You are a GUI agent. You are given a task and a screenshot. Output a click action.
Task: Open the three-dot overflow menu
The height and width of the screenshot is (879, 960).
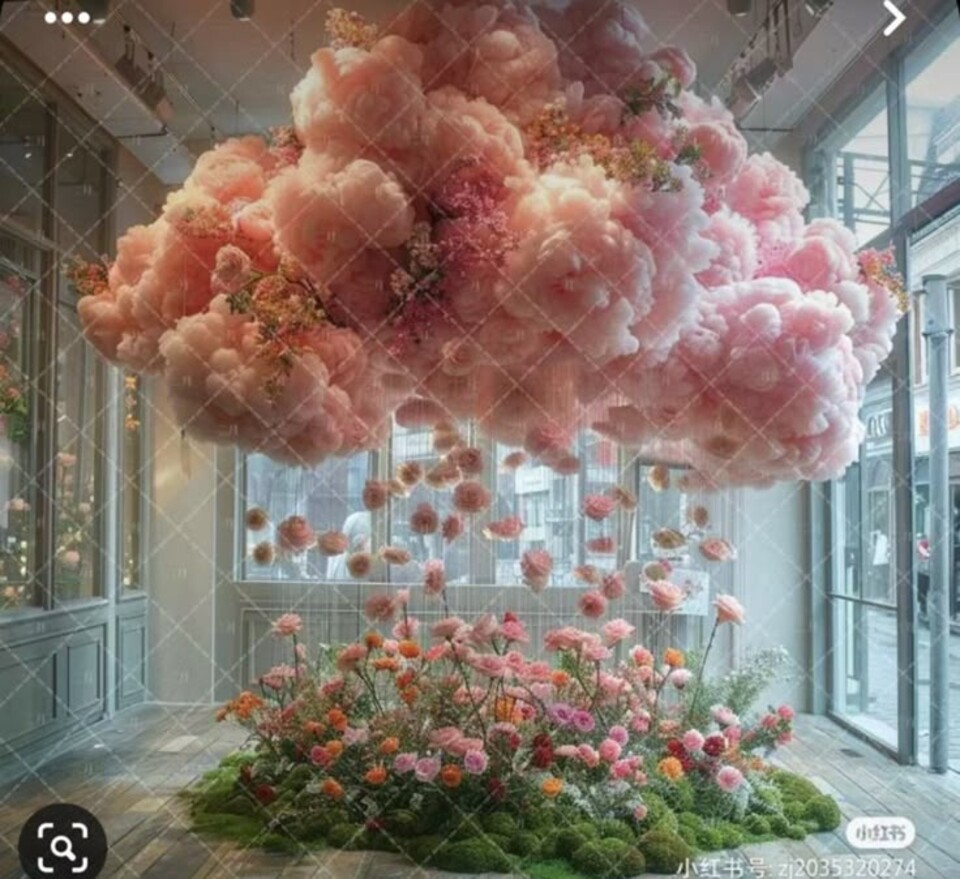[x=67, y=18]
